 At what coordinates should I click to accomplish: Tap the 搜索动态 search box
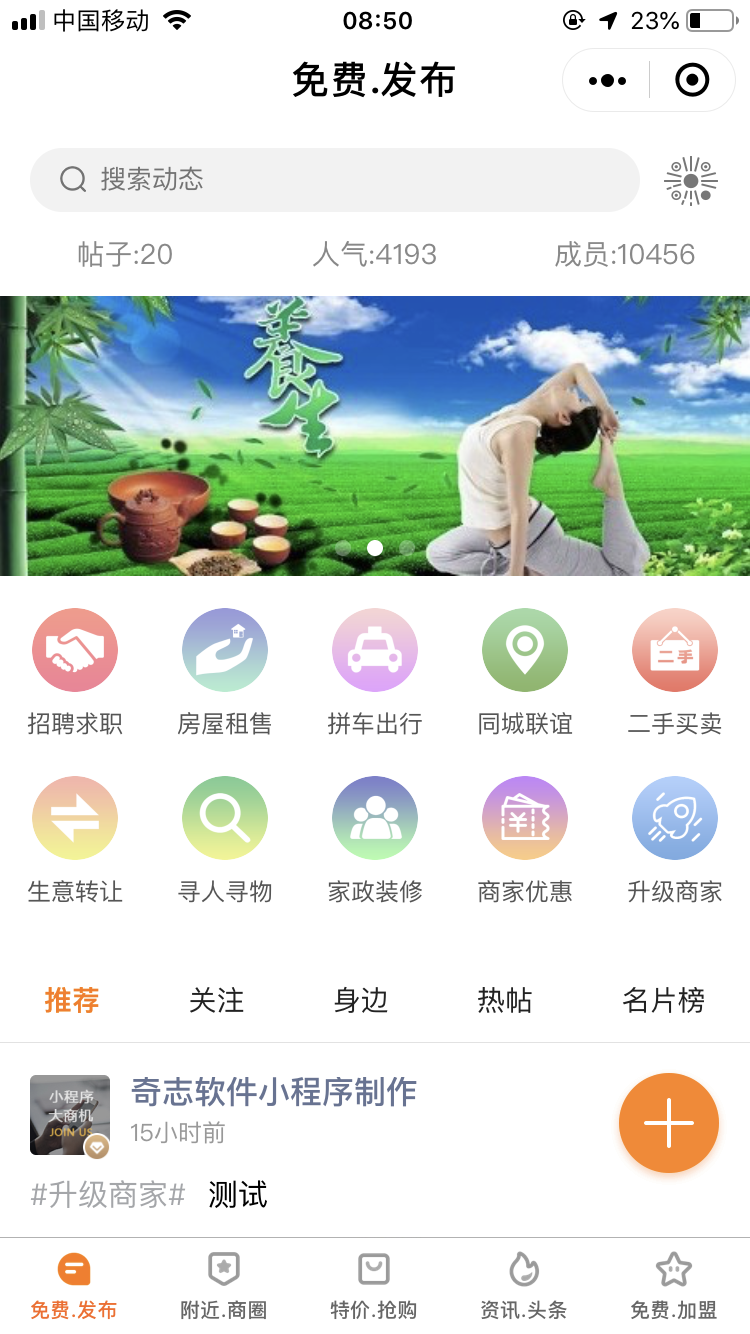click(334, 180)
